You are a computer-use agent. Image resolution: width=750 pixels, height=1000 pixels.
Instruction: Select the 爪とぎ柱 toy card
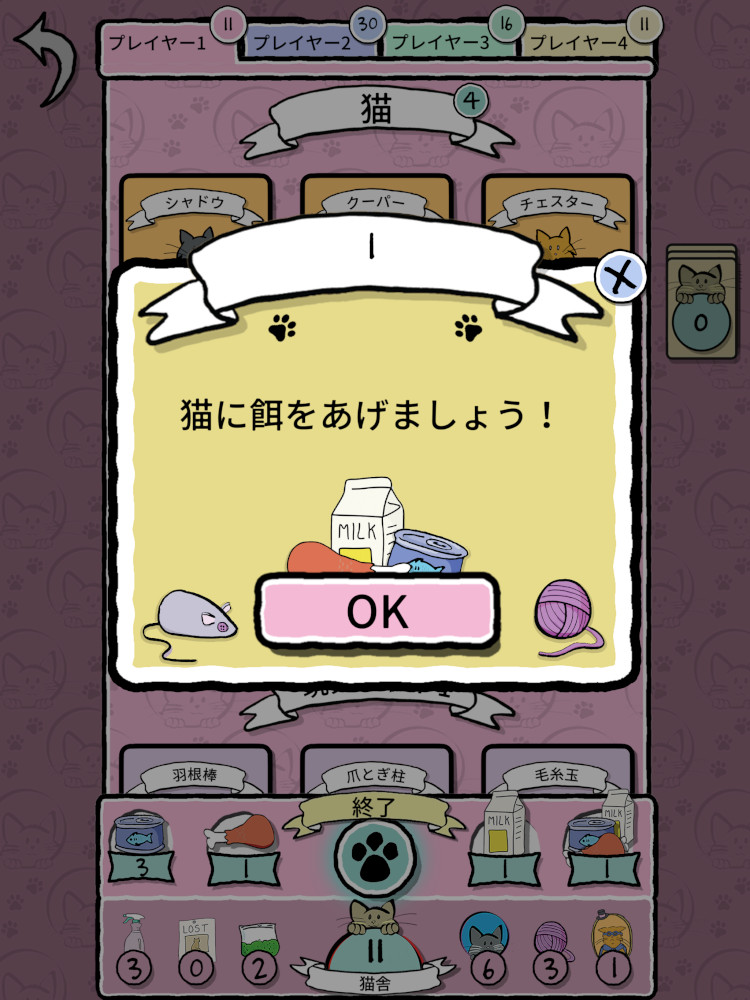click(376, 771)
